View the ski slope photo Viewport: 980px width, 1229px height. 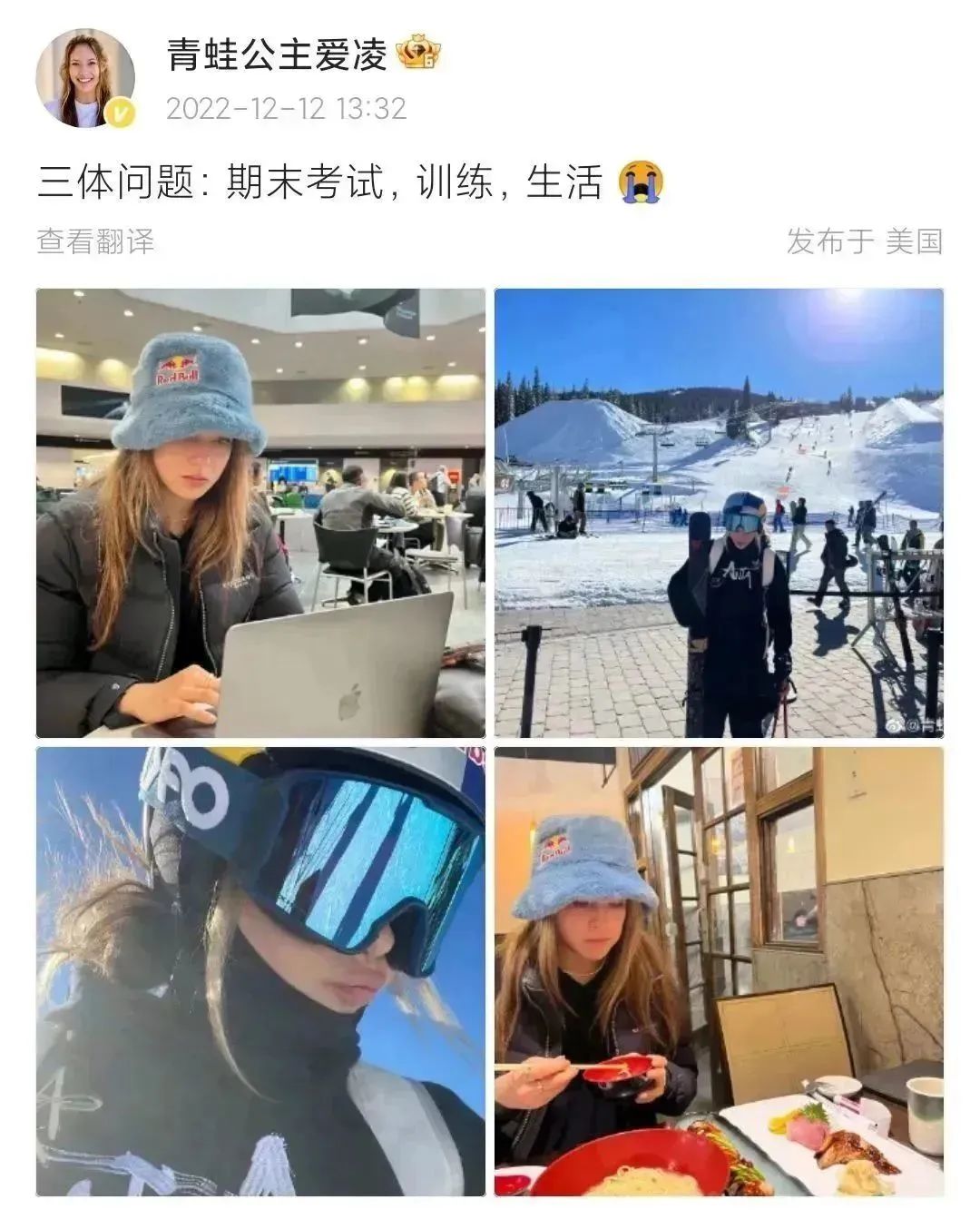click(x=719, y=513)
